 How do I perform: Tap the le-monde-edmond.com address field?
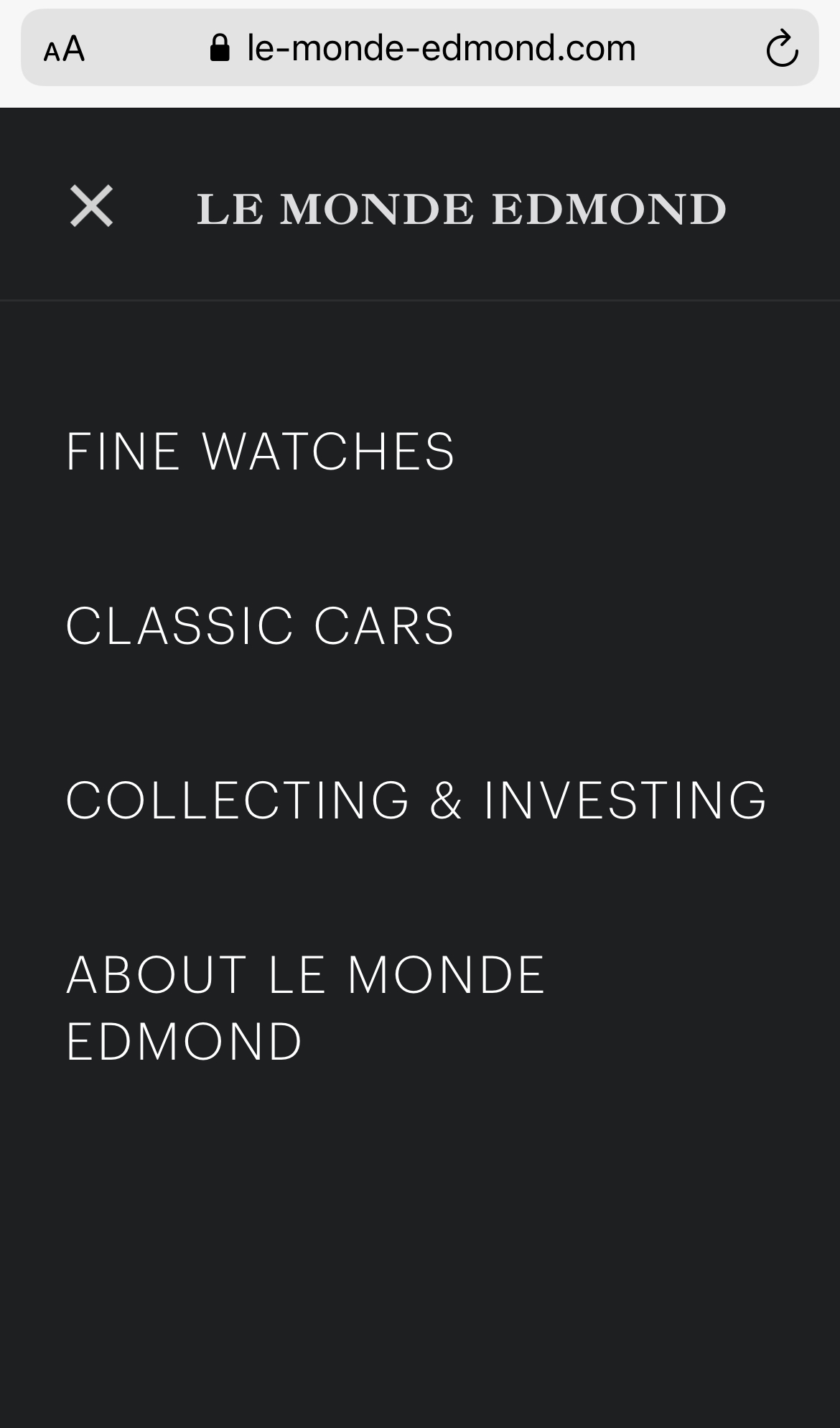(420, 48)
